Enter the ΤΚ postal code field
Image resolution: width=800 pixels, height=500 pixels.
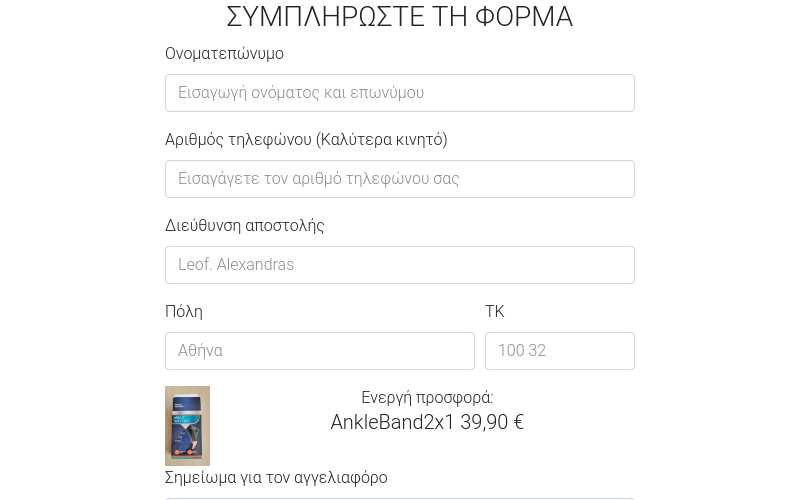[x=559, y=351]
